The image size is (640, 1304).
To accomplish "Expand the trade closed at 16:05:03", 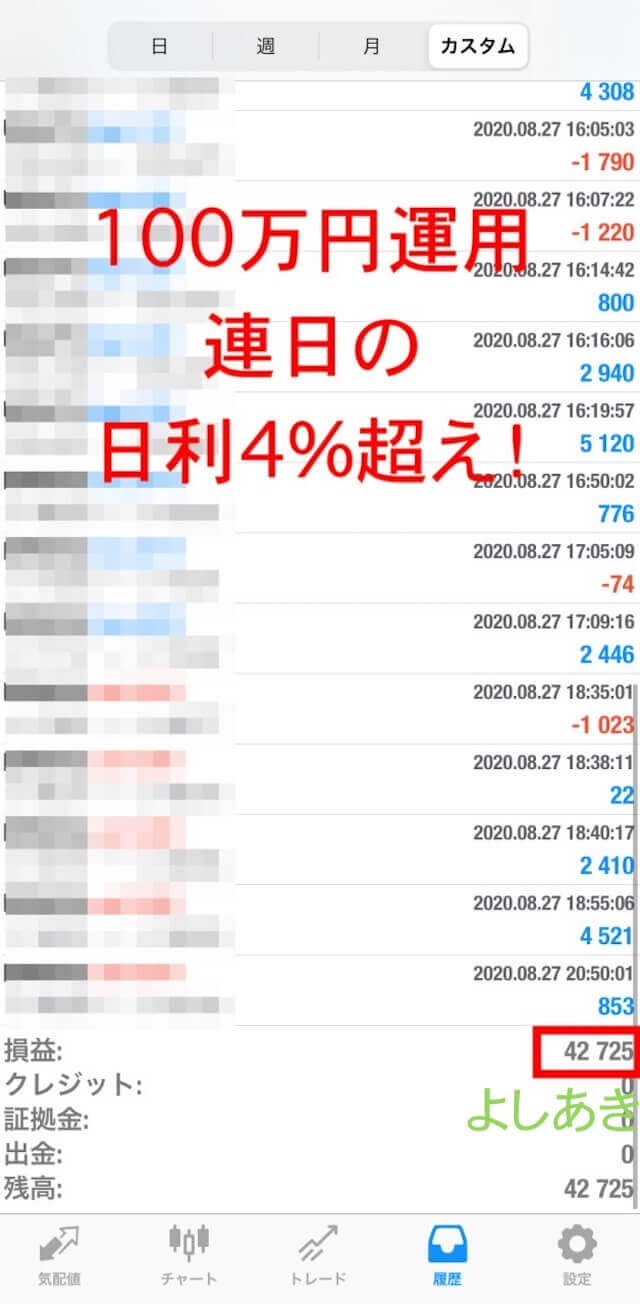I will point(320,146).
